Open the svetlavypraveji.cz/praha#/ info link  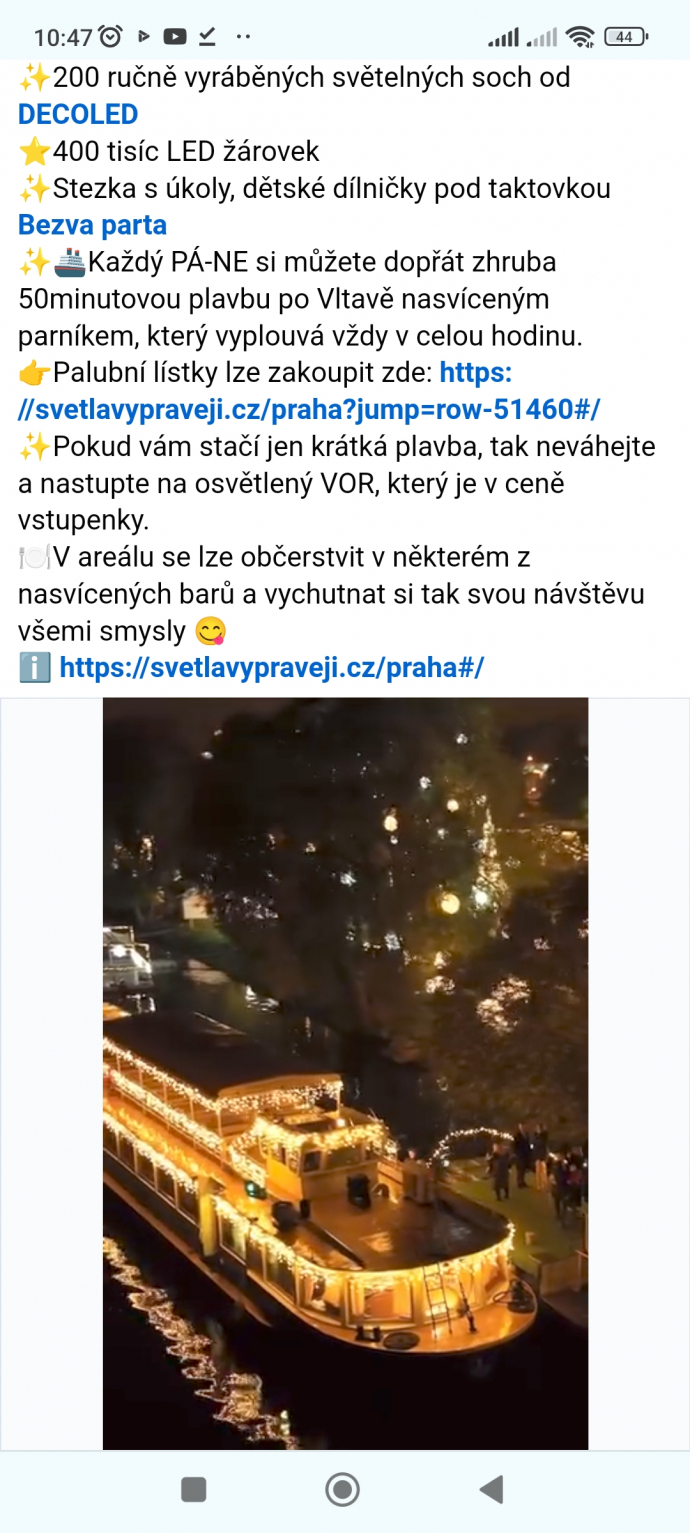point(271,667)
